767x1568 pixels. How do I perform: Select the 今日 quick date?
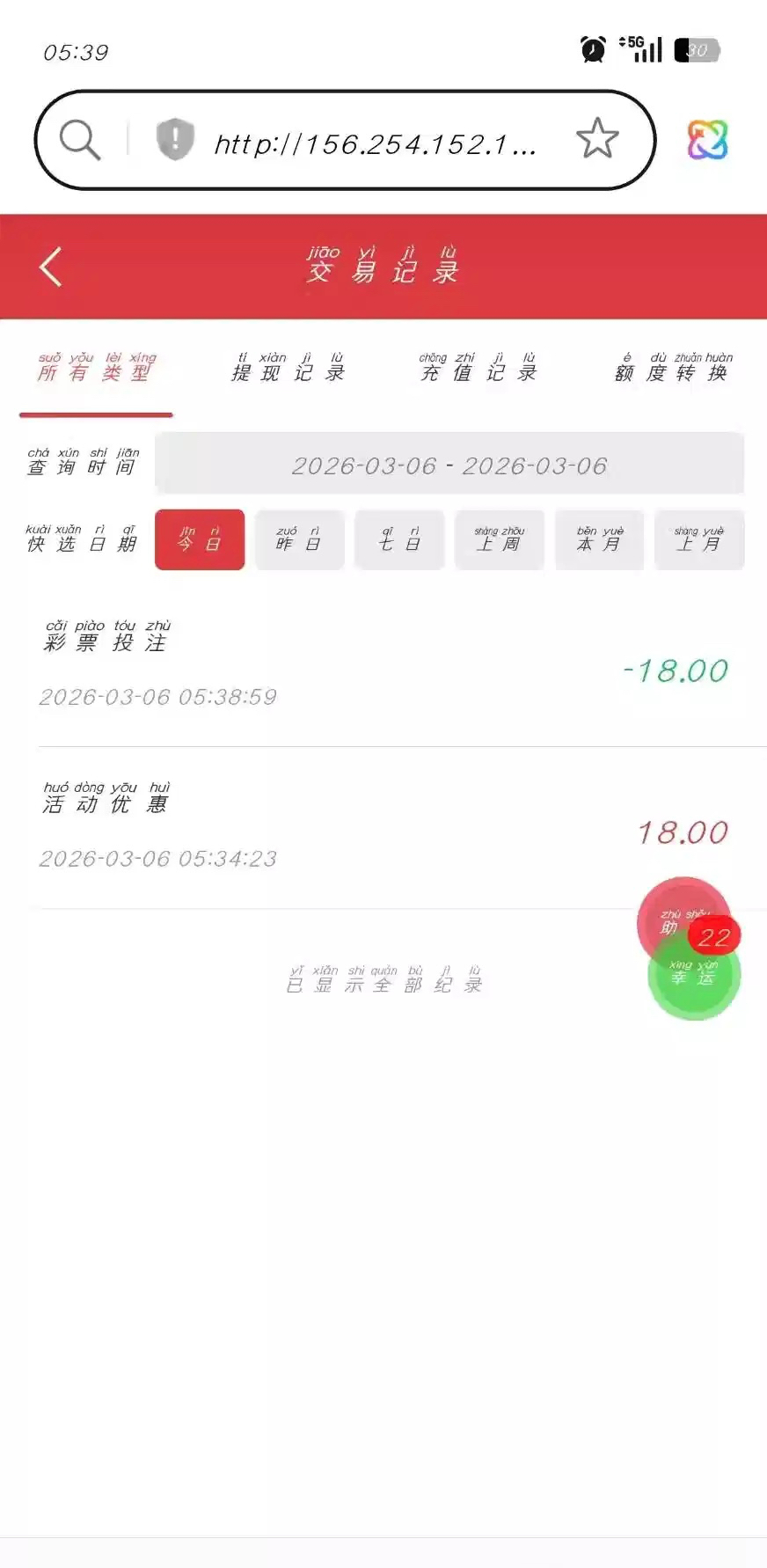point(200,540)
